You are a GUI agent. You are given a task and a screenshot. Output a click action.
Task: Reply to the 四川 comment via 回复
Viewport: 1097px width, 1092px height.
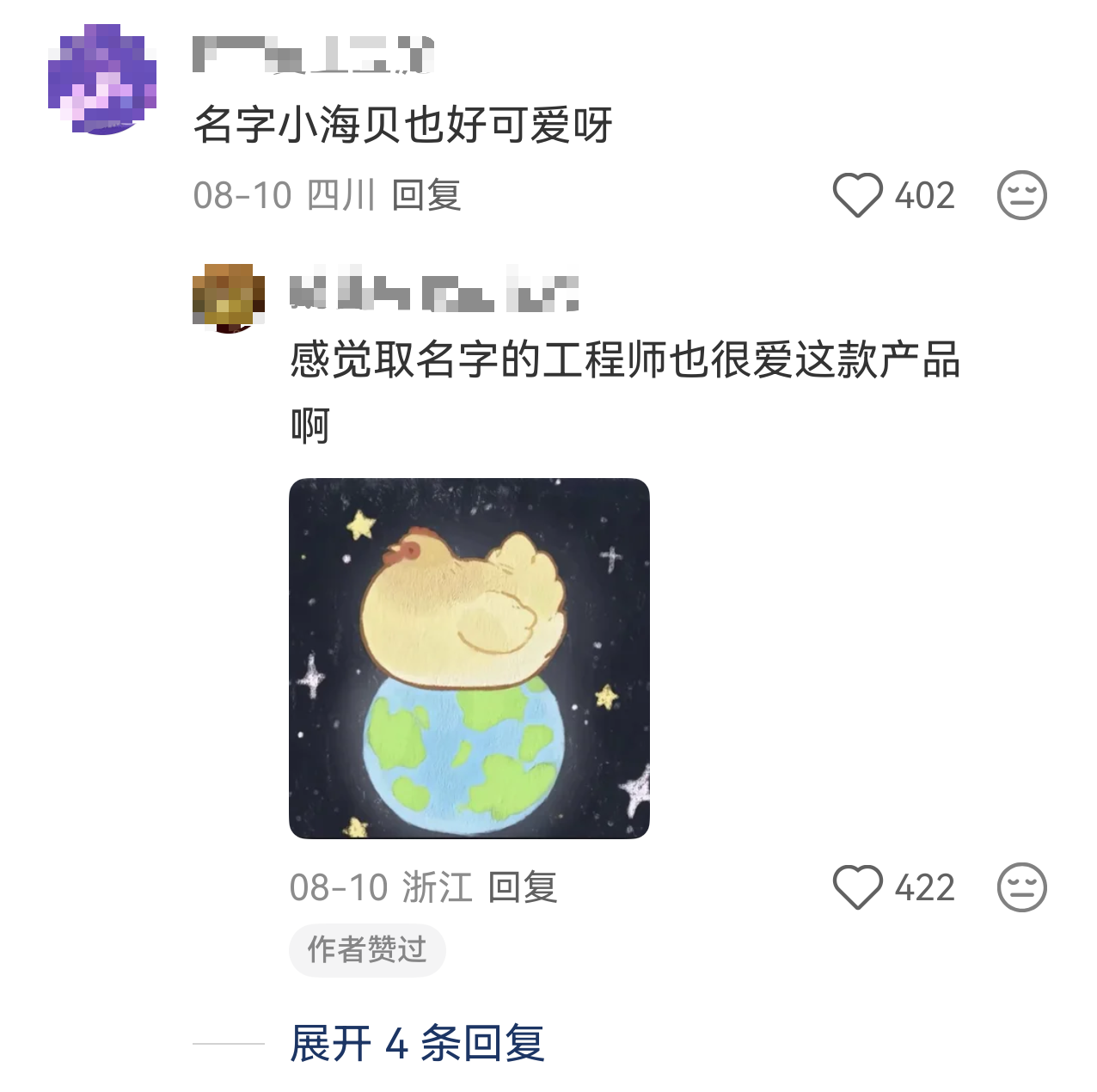426,195
